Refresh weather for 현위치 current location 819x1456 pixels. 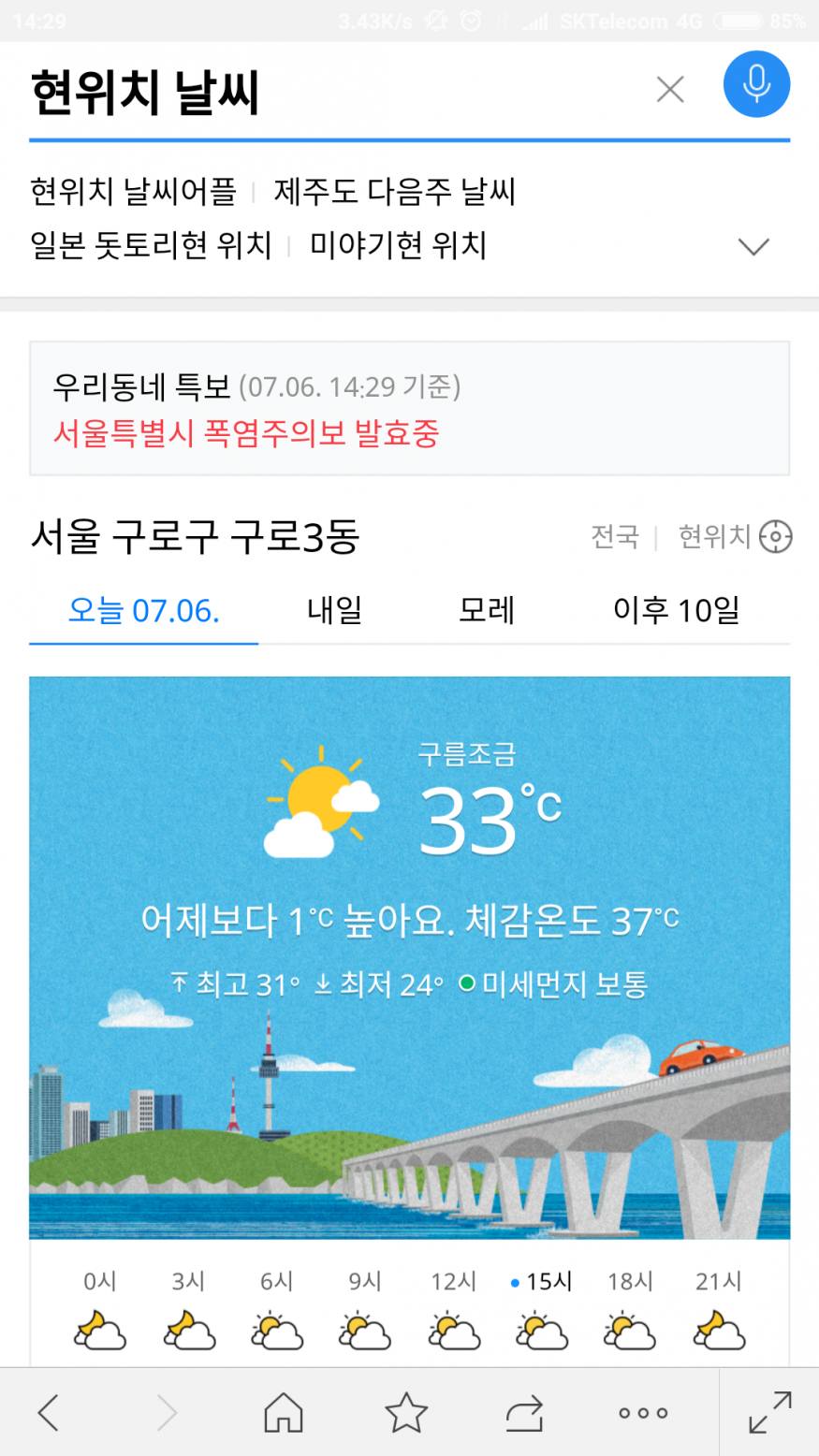(735, 537)
